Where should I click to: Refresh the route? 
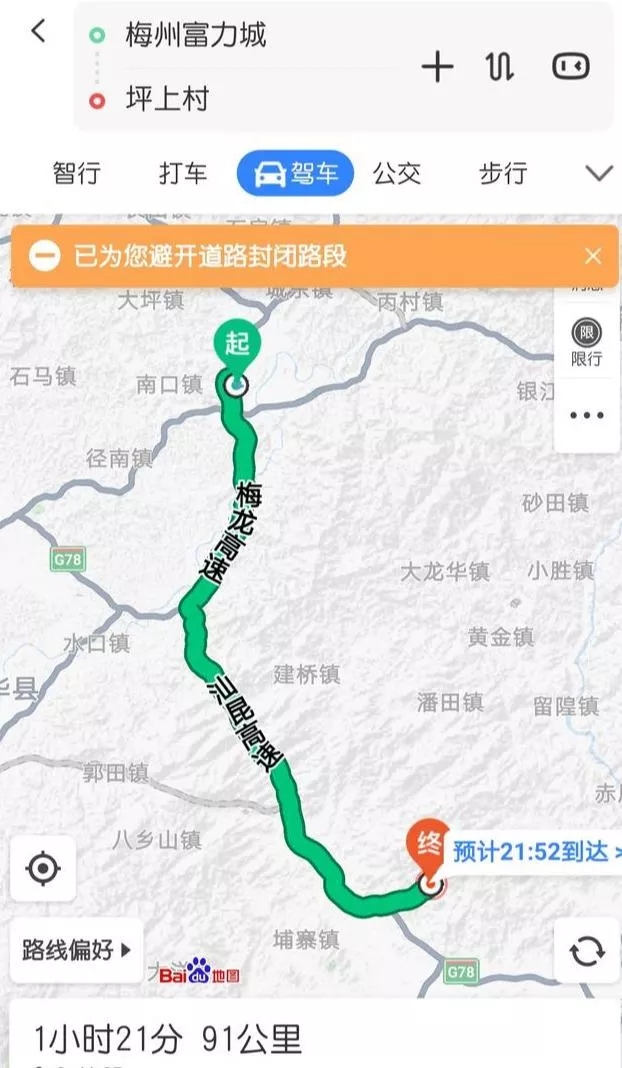point(587,950)
